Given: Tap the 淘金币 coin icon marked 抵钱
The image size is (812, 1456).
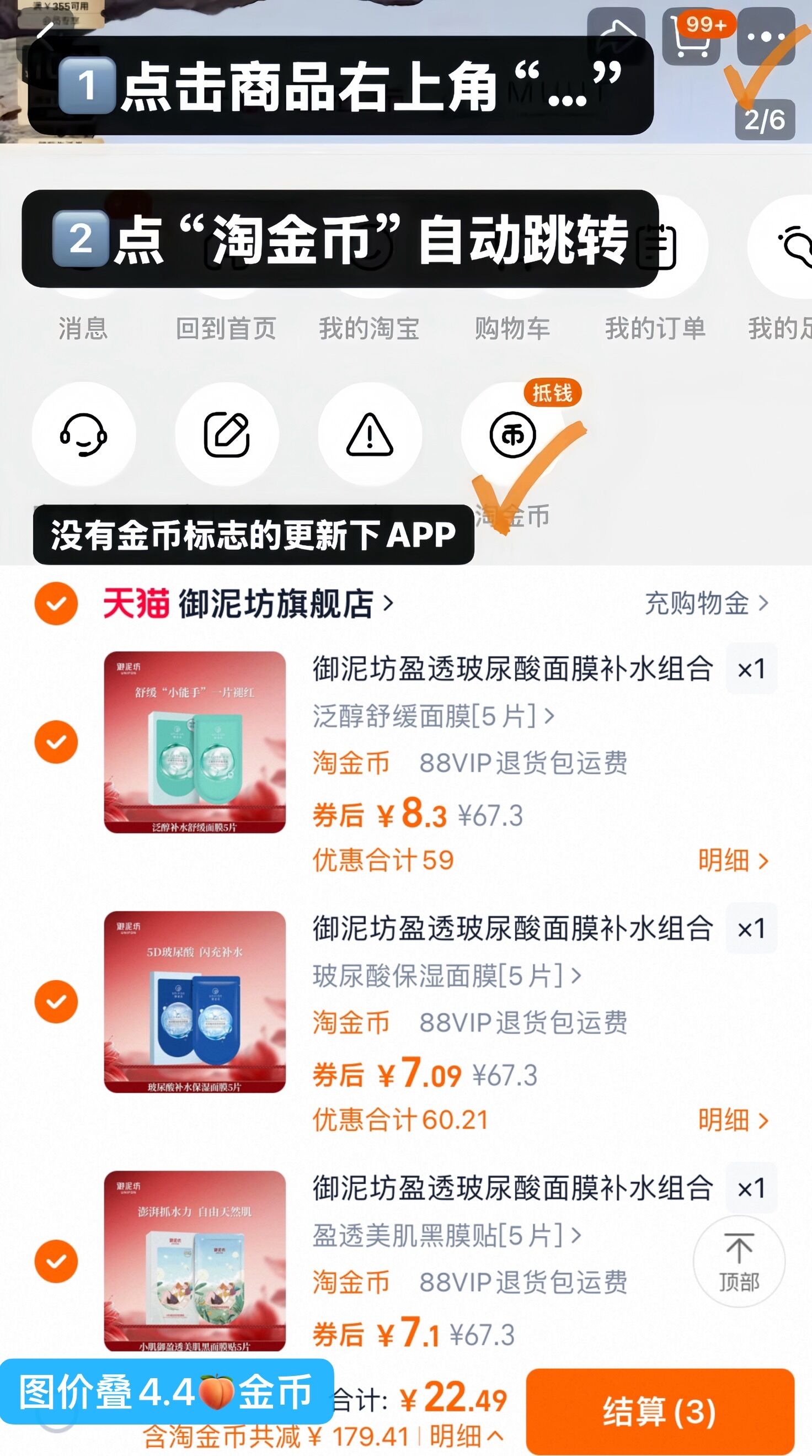Looking at the screenshot, I should coord(511,435).
